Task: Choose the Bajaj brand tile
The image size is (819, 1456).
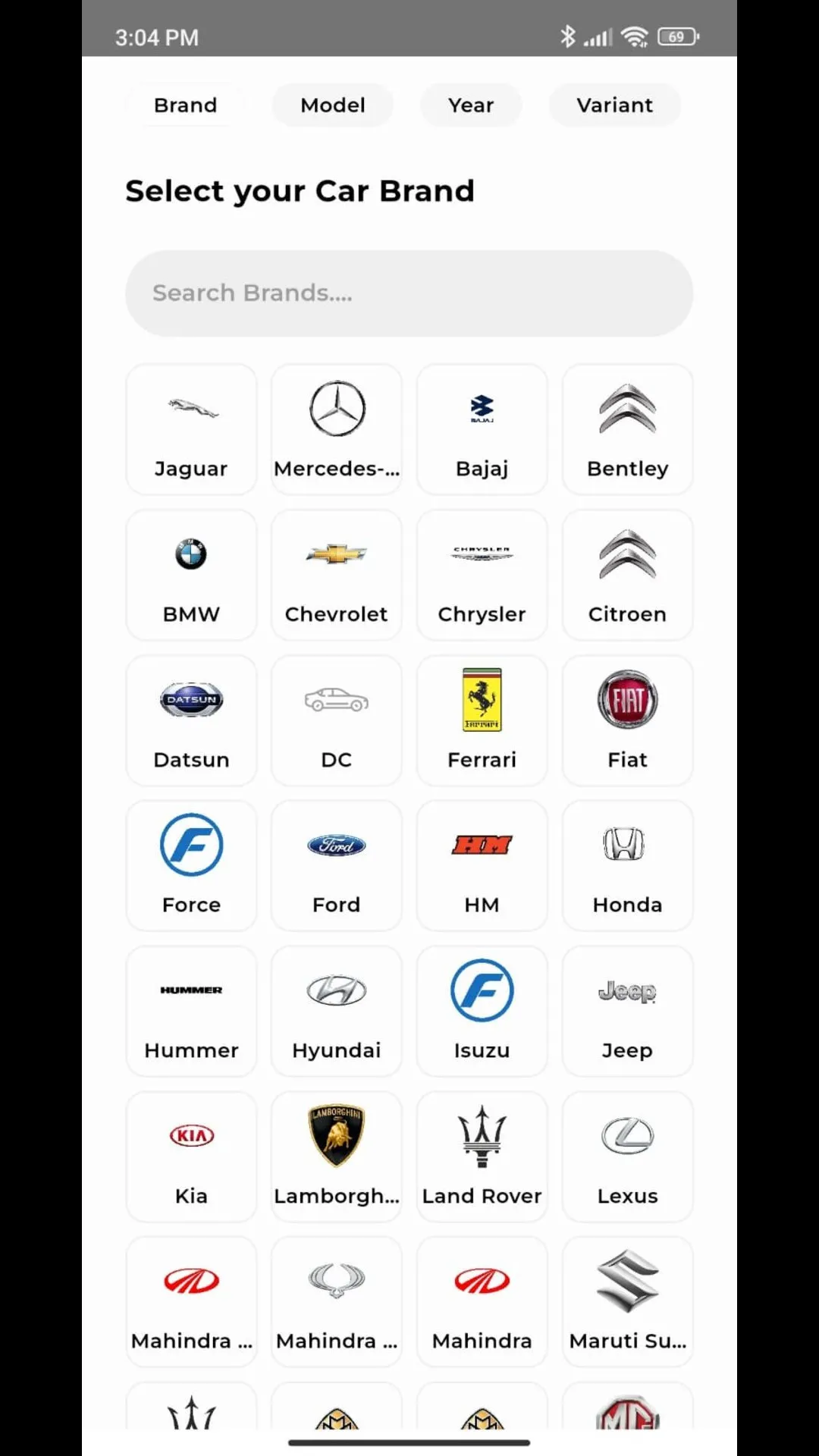Action: point(482,430)
